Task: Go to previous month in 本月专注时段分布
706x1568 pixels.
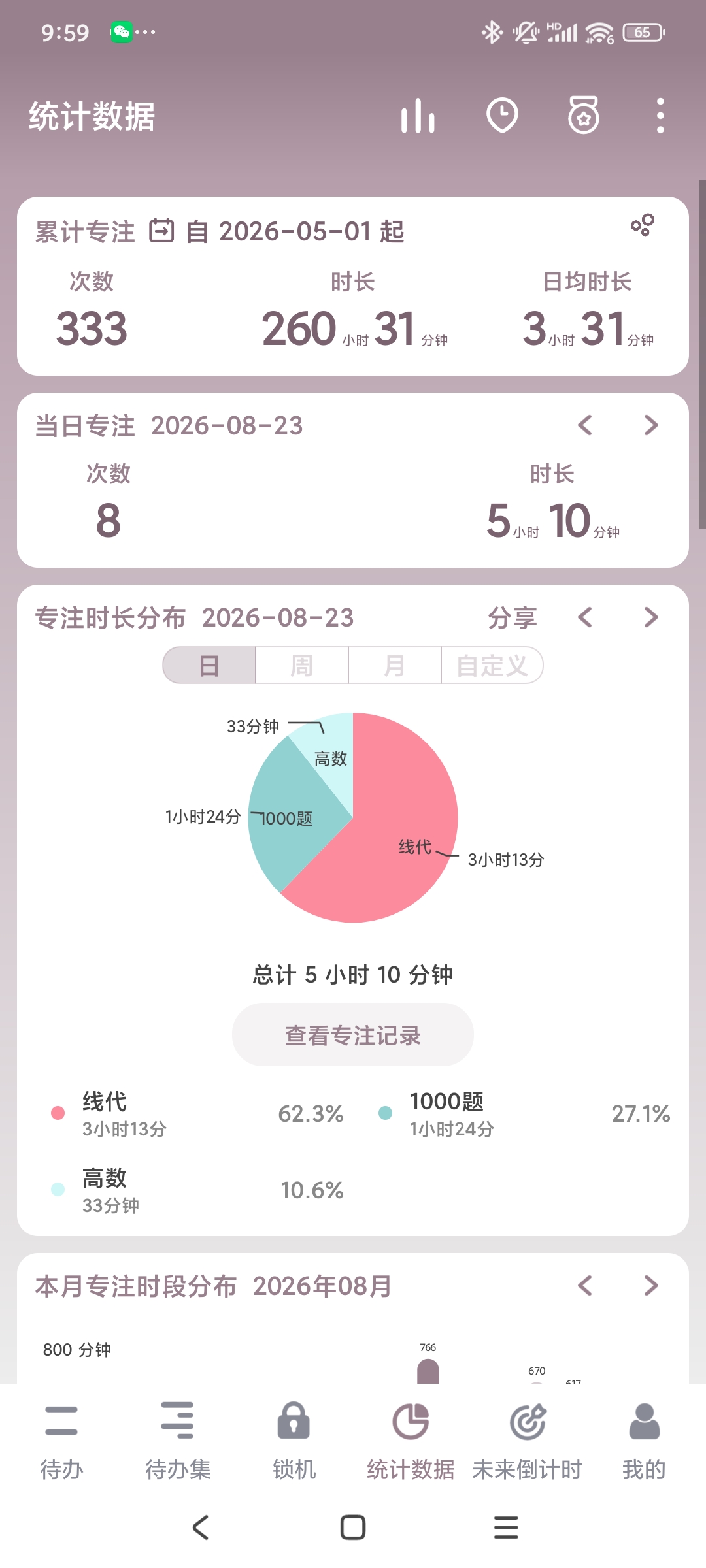Action: click(585, 1286)
